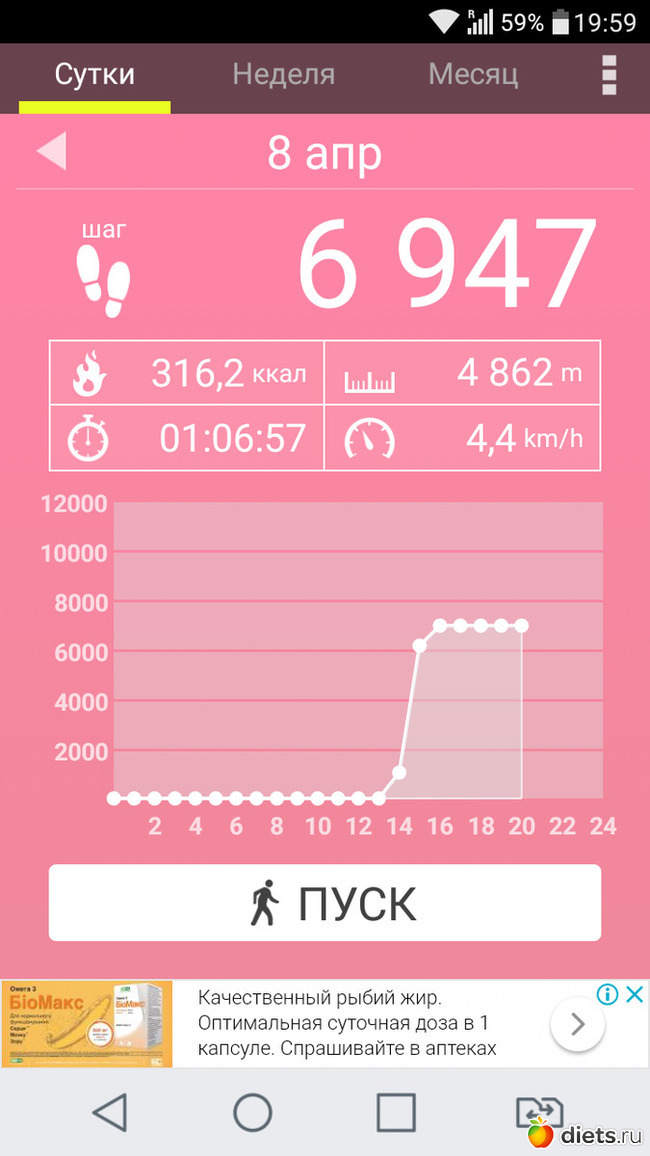Image resolution: width=650 pixels, height=1156 pixels.
Task: Switch to the Месяц tab
Action: (x=473, y=75)
